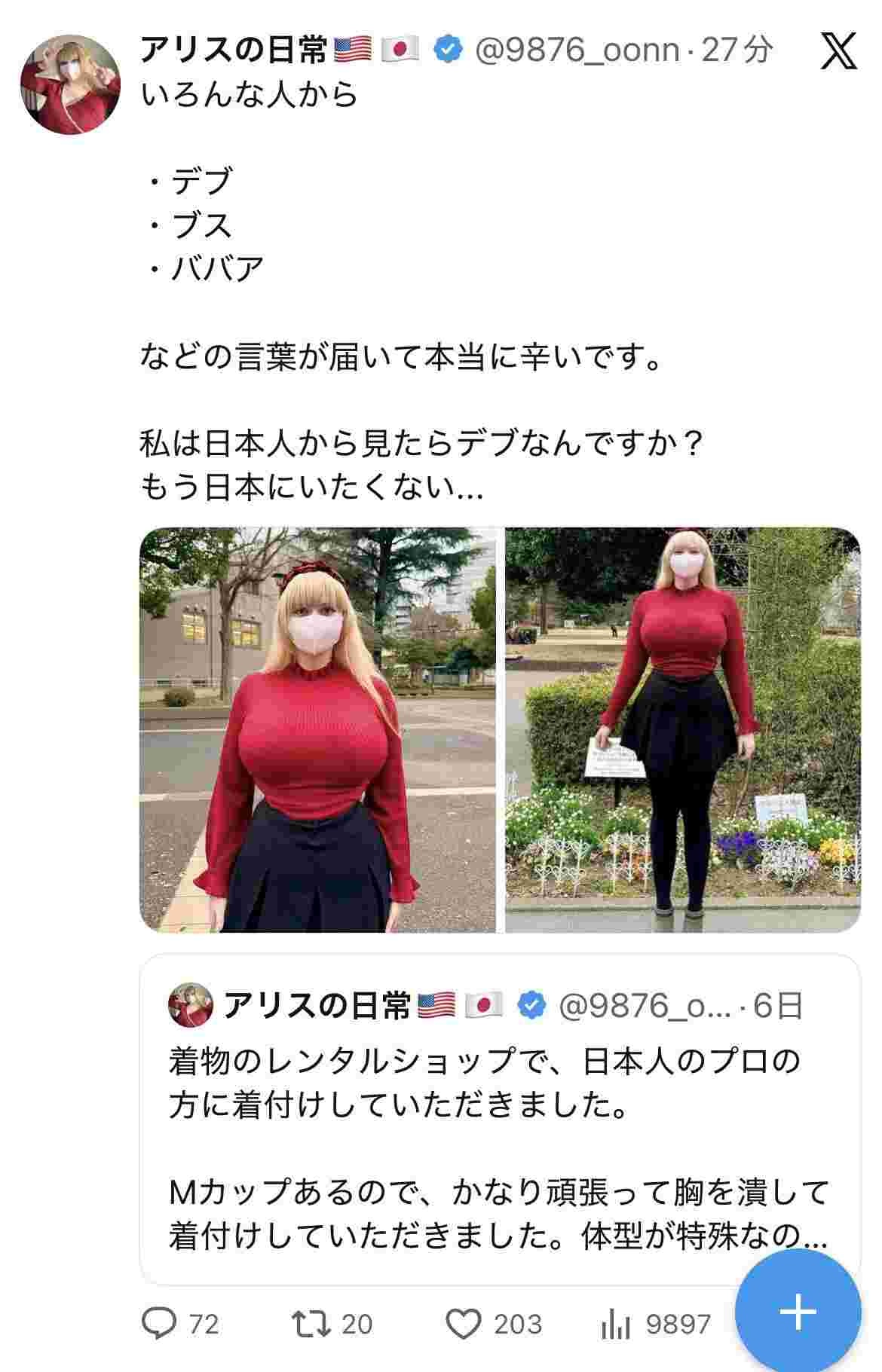Compose a new post with plus button
Image resolution: width=882 pixels, height=1372 pixels.
798,1312
